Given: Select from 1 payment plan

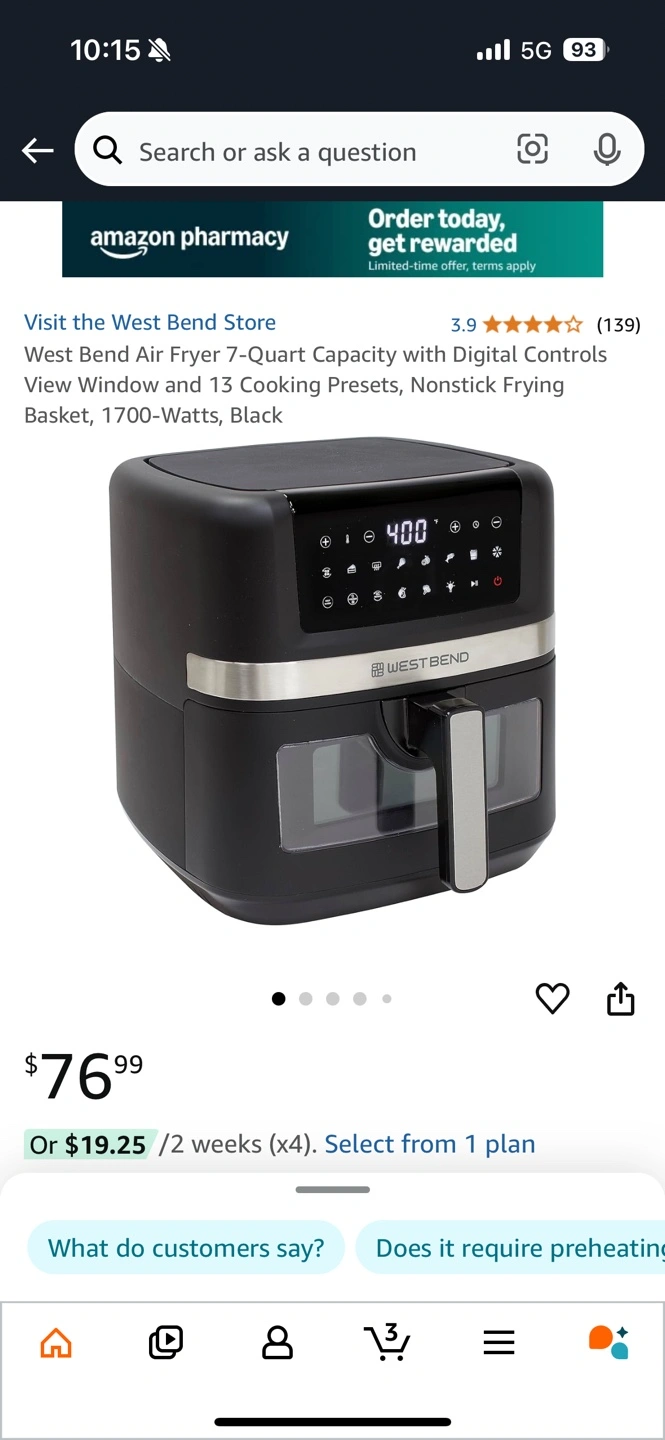Looking at the screenshot, I should click(430, 1144).
